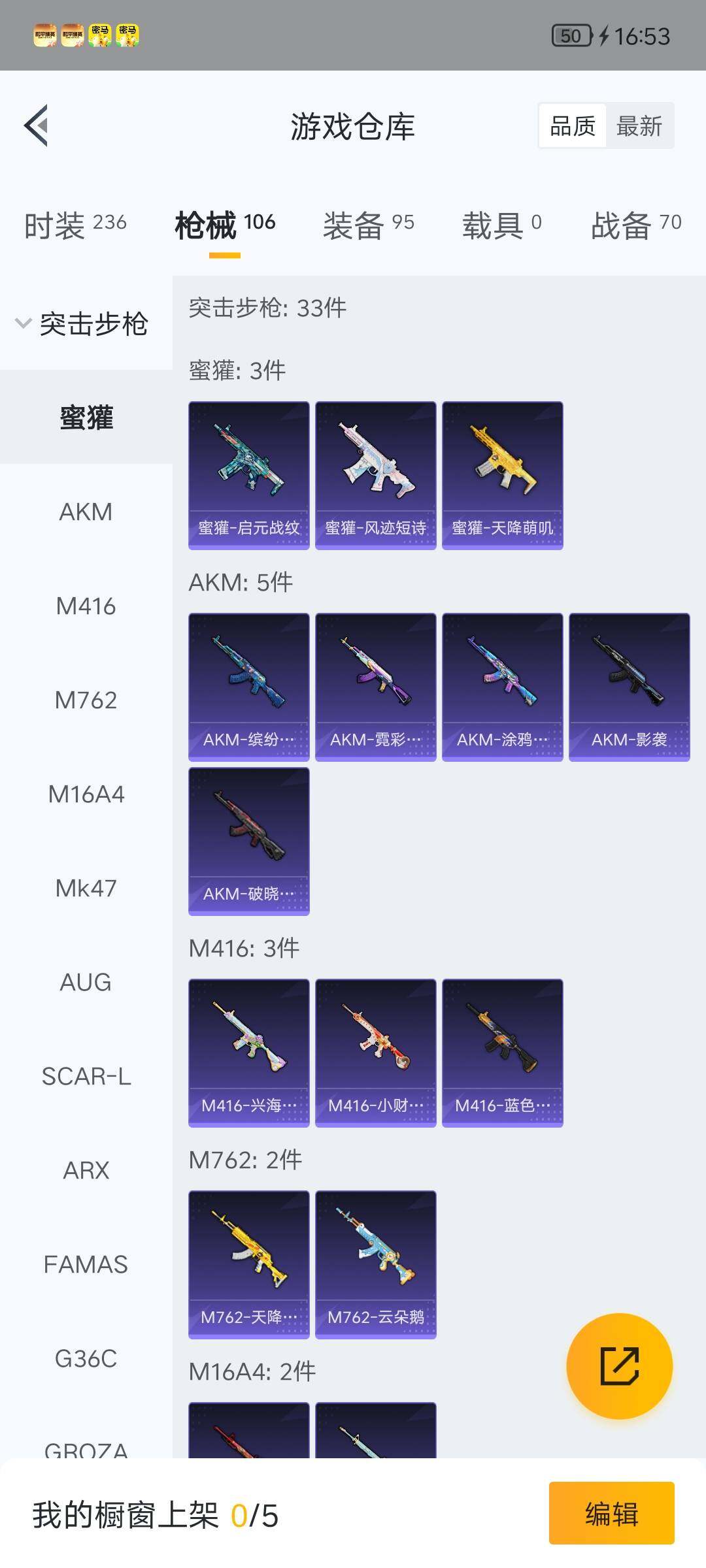
Task: Open the AKM-影袭 skin
Action: pyautogui.click(x=629, y=687)
